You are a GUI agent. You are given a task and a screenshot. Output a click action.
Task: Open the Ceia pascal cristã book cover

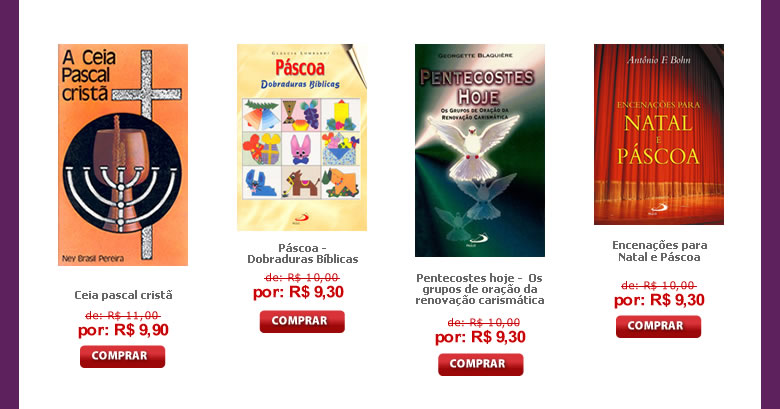tap(123, 155)
